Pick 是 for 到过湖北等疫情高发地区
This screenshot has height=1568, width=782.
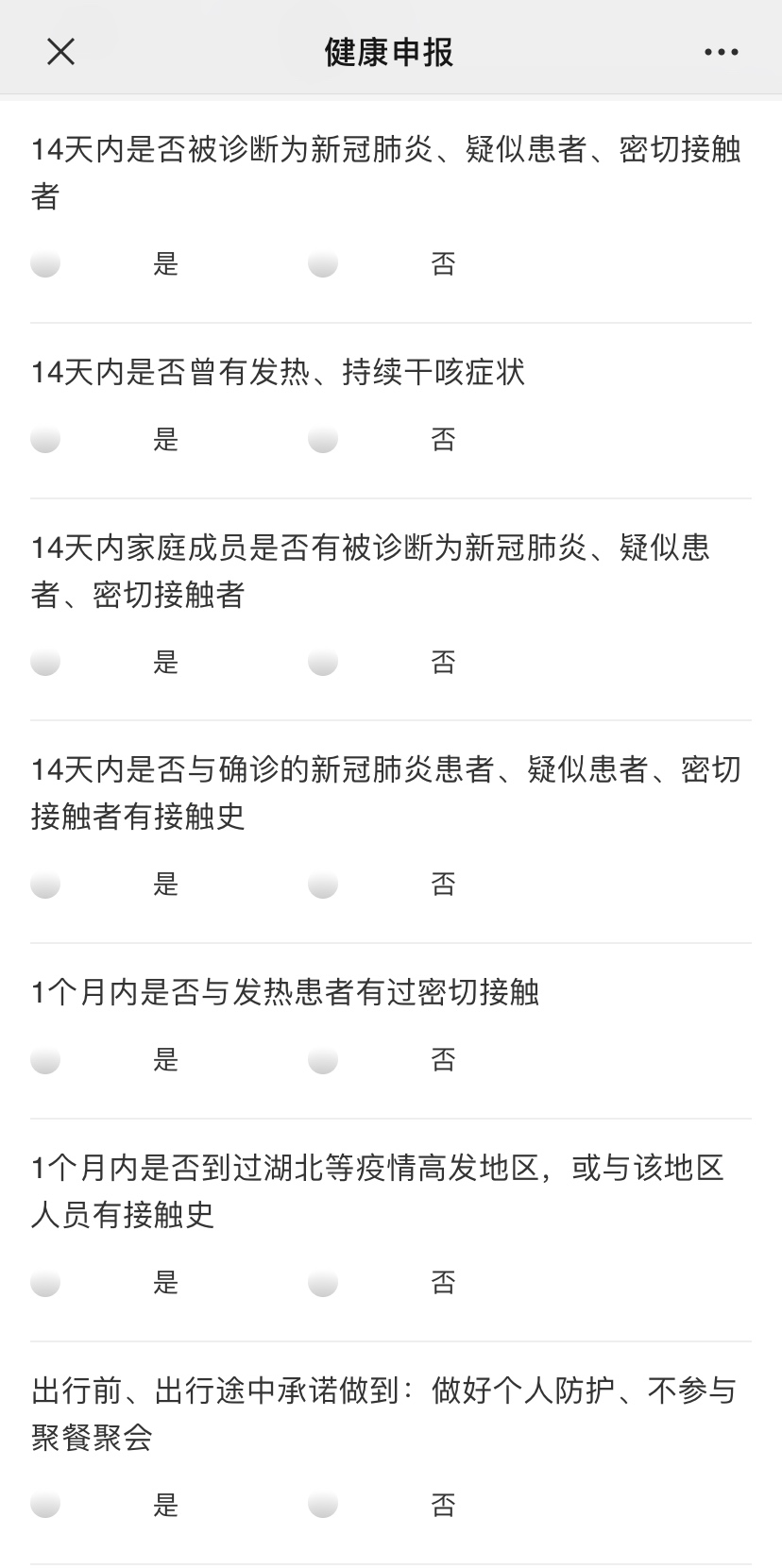[x=45, y=1283]
